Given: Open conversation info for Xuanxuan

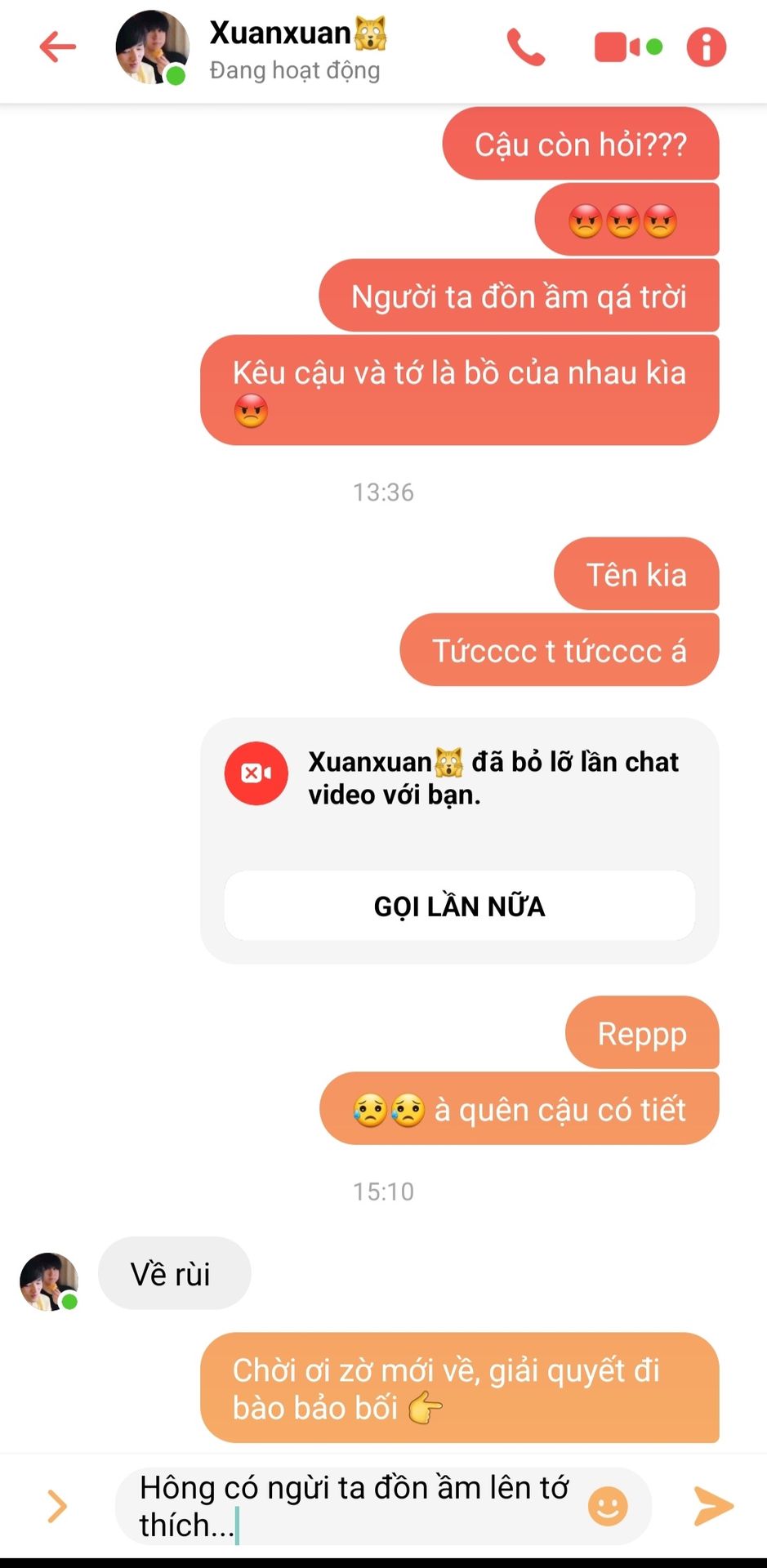Looking at the screenshot, I should (707, 47).
